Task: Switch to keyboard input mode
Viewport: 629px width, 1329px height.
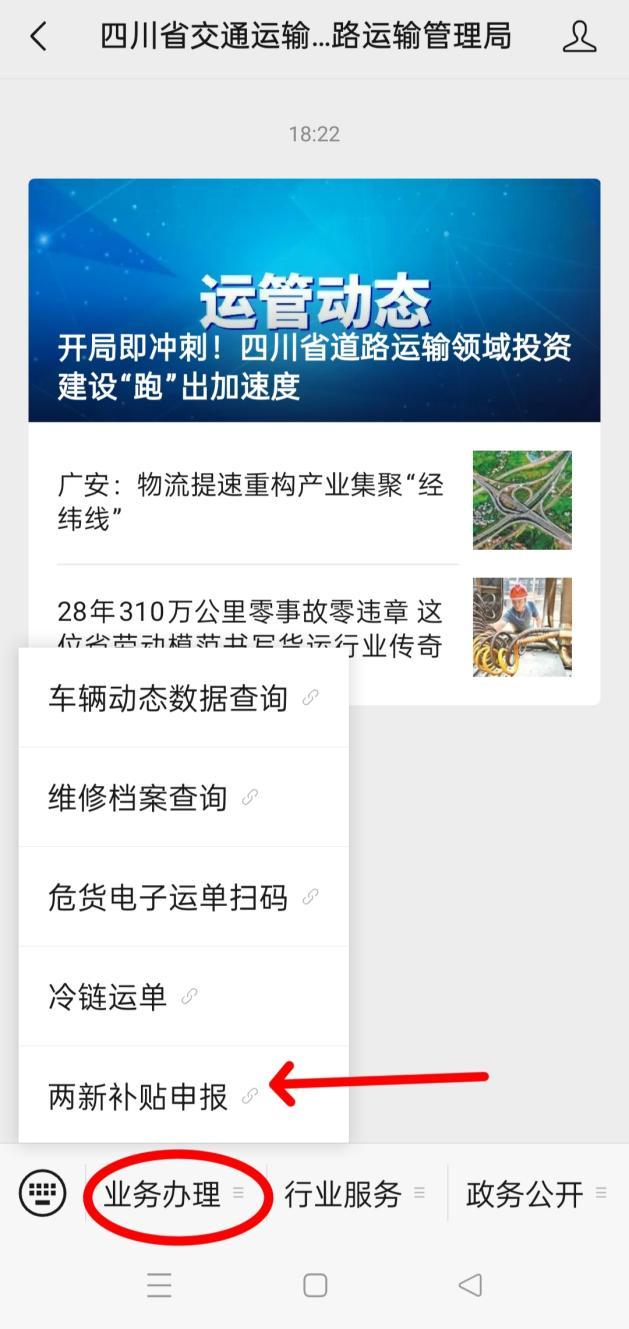Action: pyautogui.click(x=43, y=1193)
